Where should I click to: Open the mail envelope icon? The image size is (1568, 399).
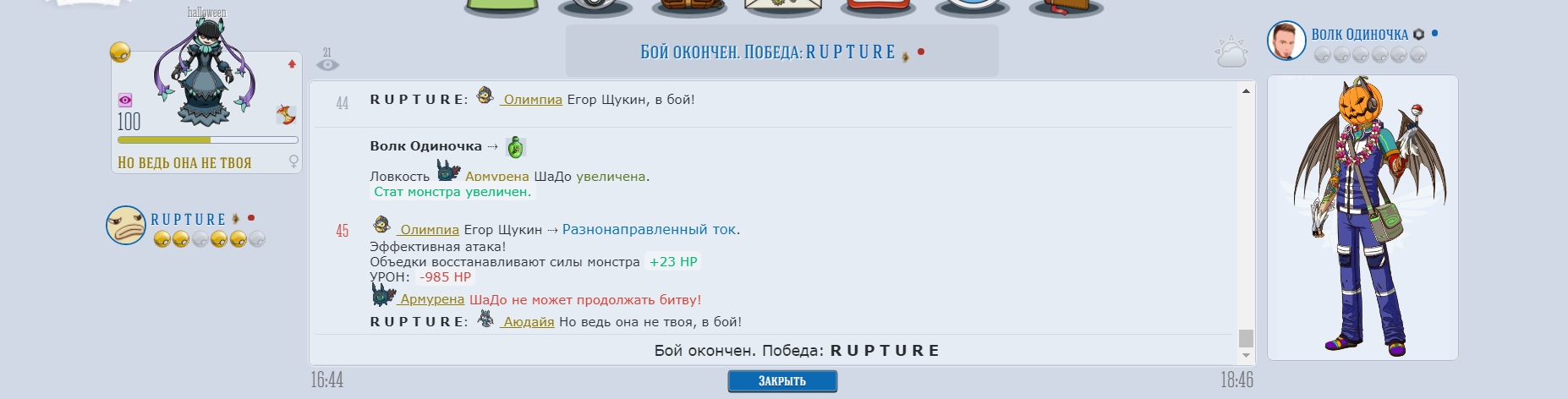coord(782,7)
